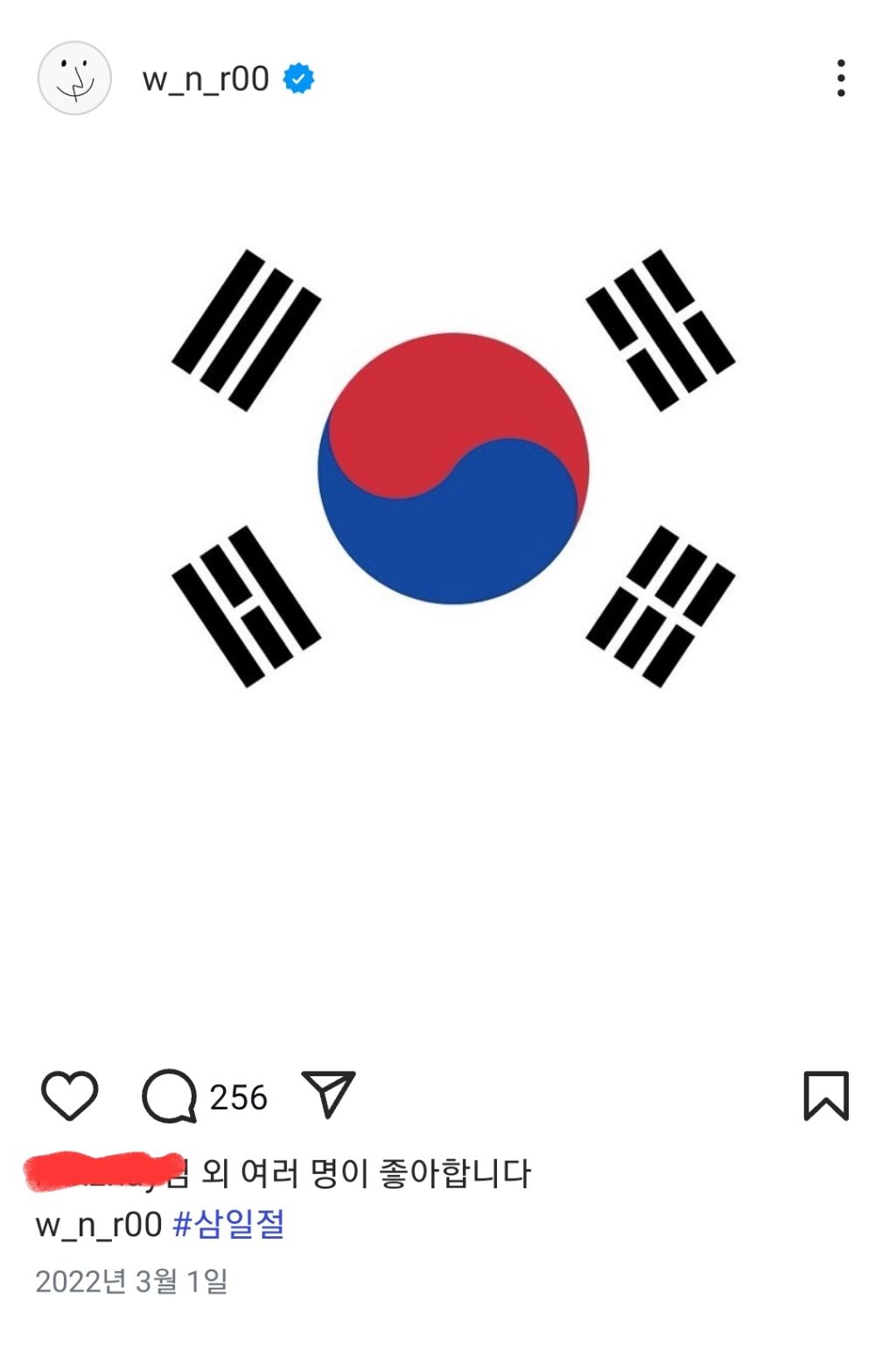Screen dimensions: 896x1350
Task: Share the post via paper plane icon
Action: [328, 1094]
